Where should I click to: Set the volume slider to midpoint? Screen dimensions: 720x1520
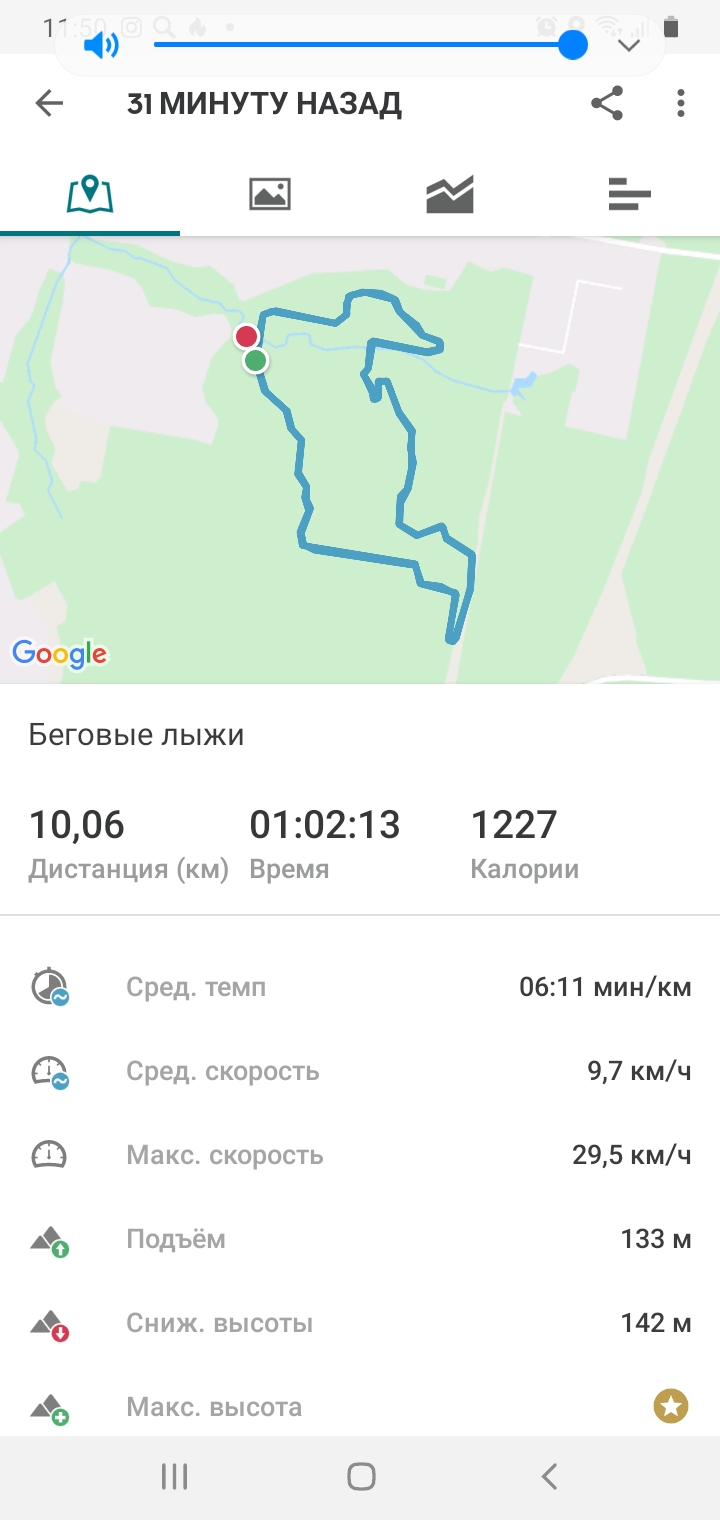pos(364,45)
